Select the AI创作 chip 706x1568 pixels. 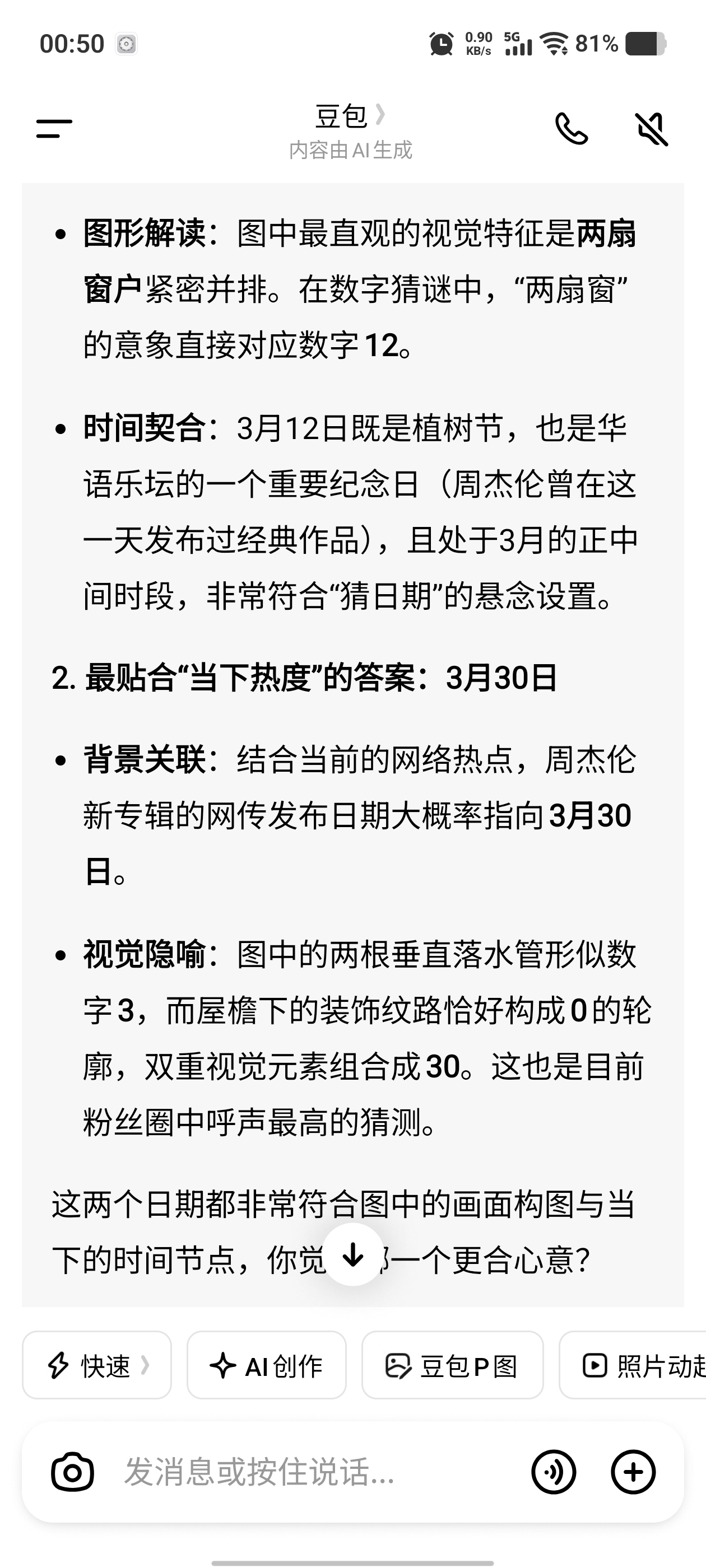coord(266,1365)
